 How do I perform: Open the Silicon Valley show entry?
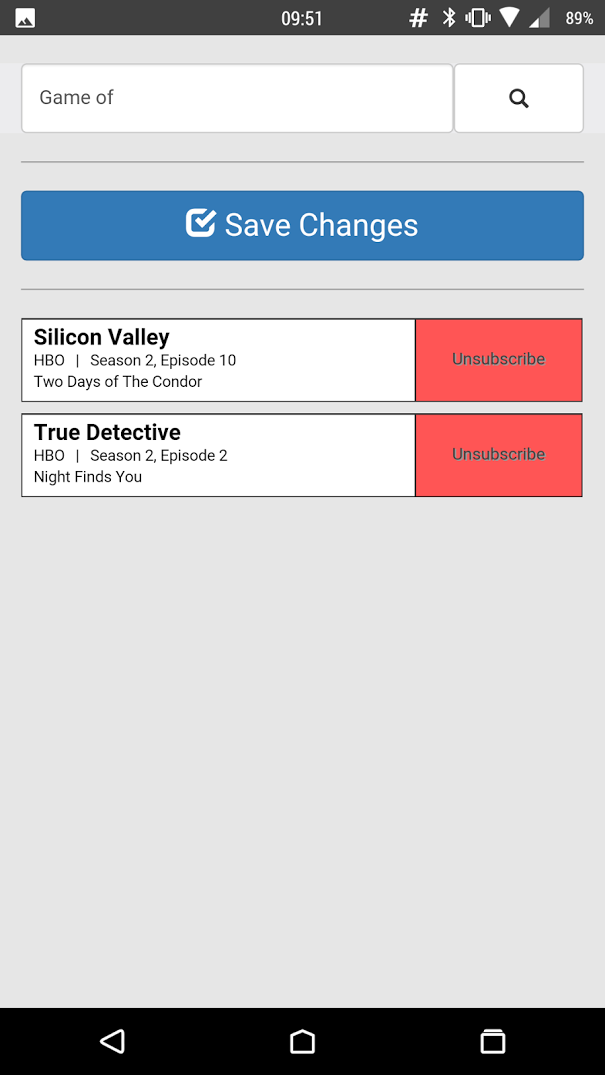[x=218, y=360]
